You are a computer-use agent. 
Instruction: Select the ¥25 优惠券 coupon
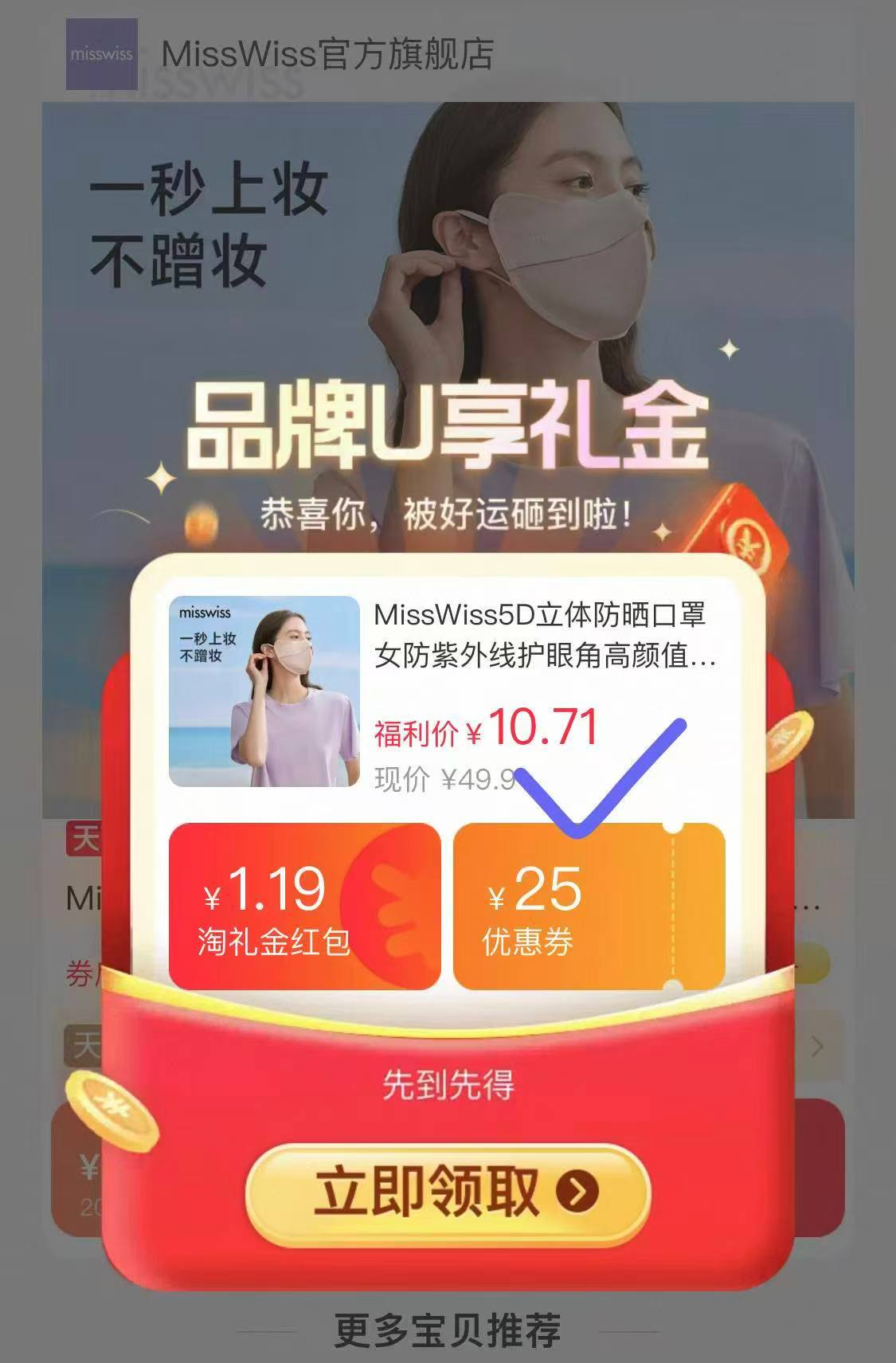click(x=589, y=908)
